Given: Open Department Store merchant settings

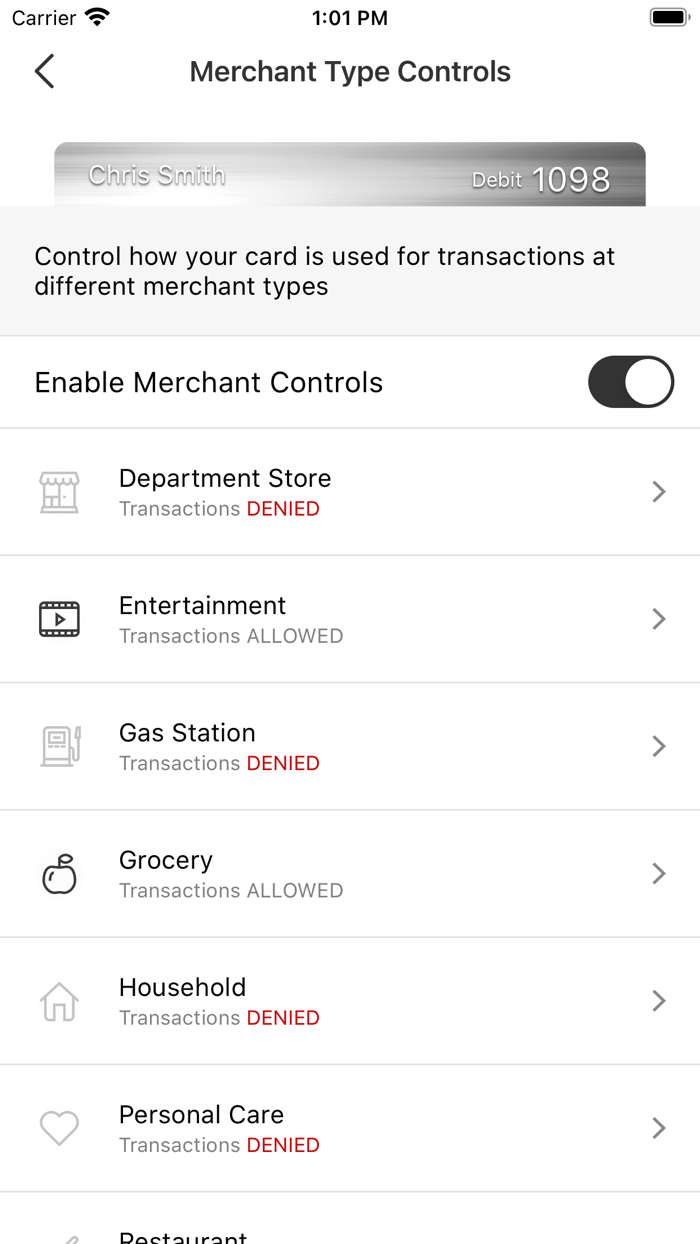Looking at the screenshot, I should tap(350, 492).
